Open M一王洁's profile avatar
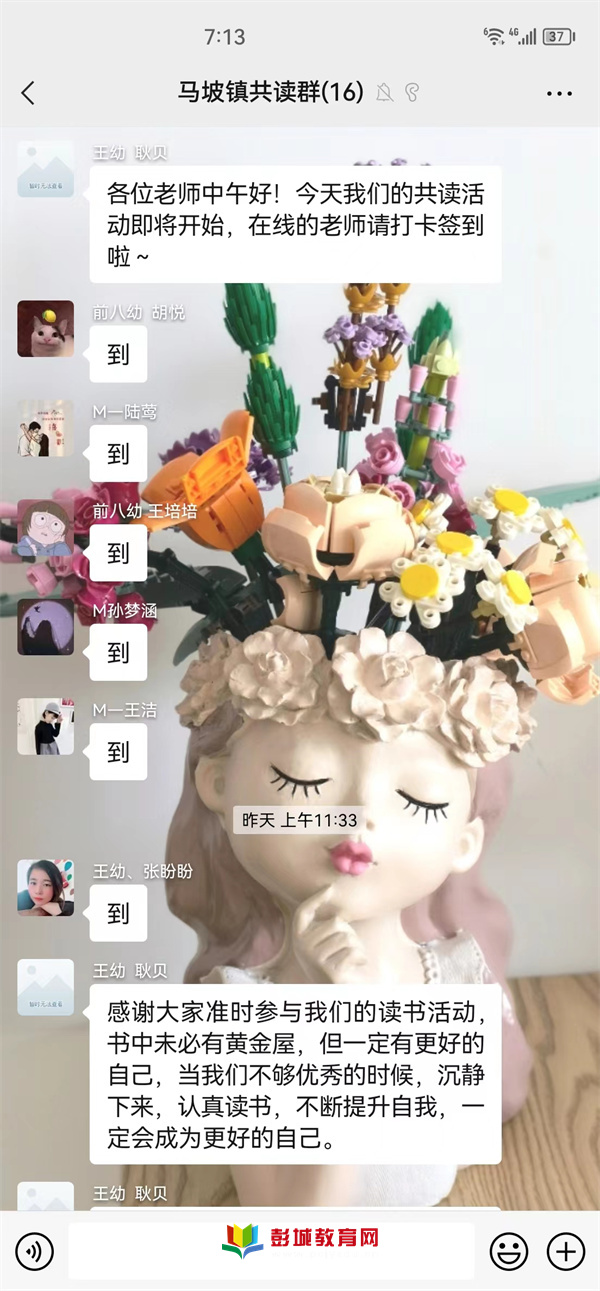Image resolution: width=600 pixels, height=1291 pixels. (x=46, y=727)
